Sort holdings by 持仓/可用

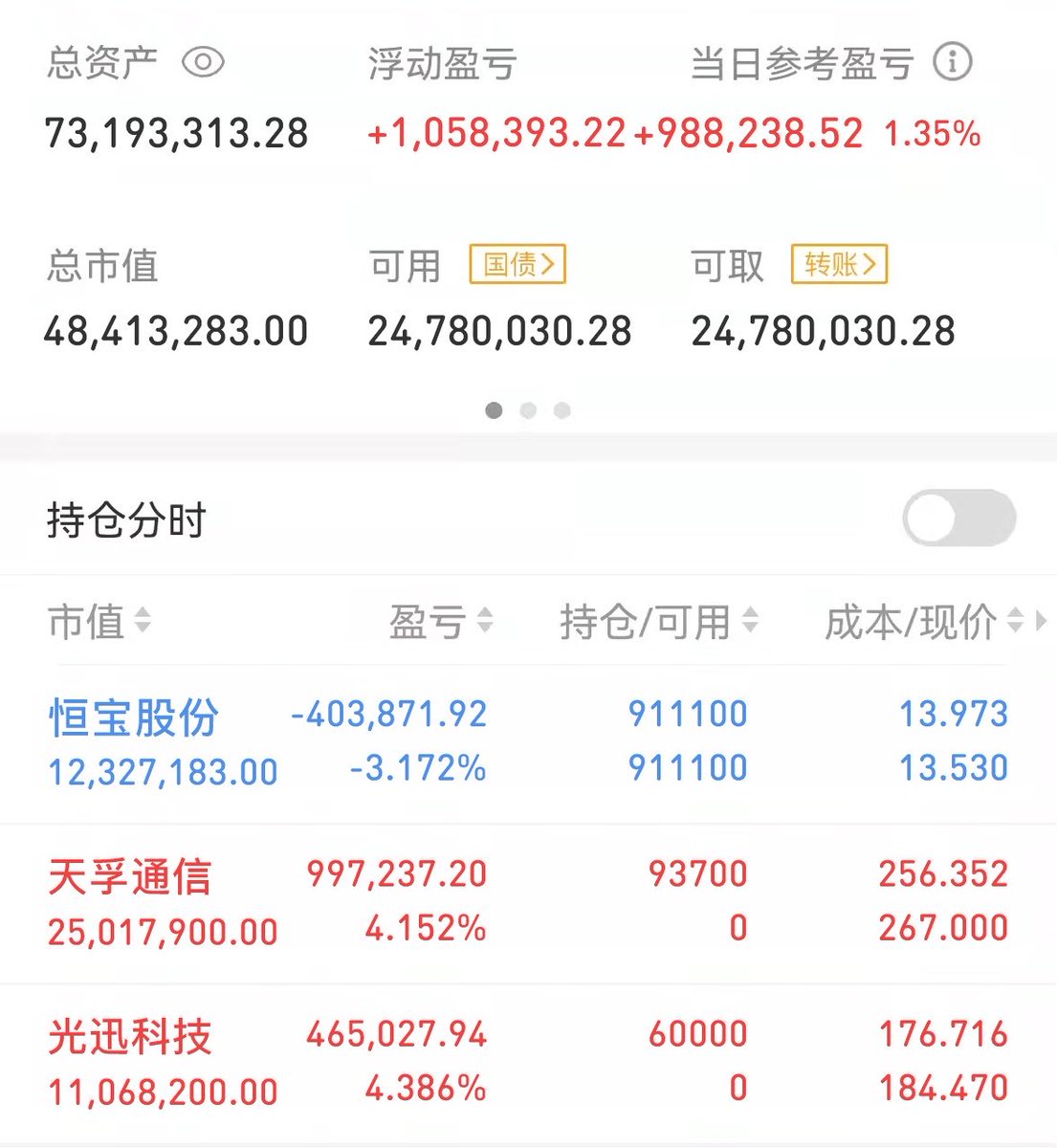(x=659, y=622)
